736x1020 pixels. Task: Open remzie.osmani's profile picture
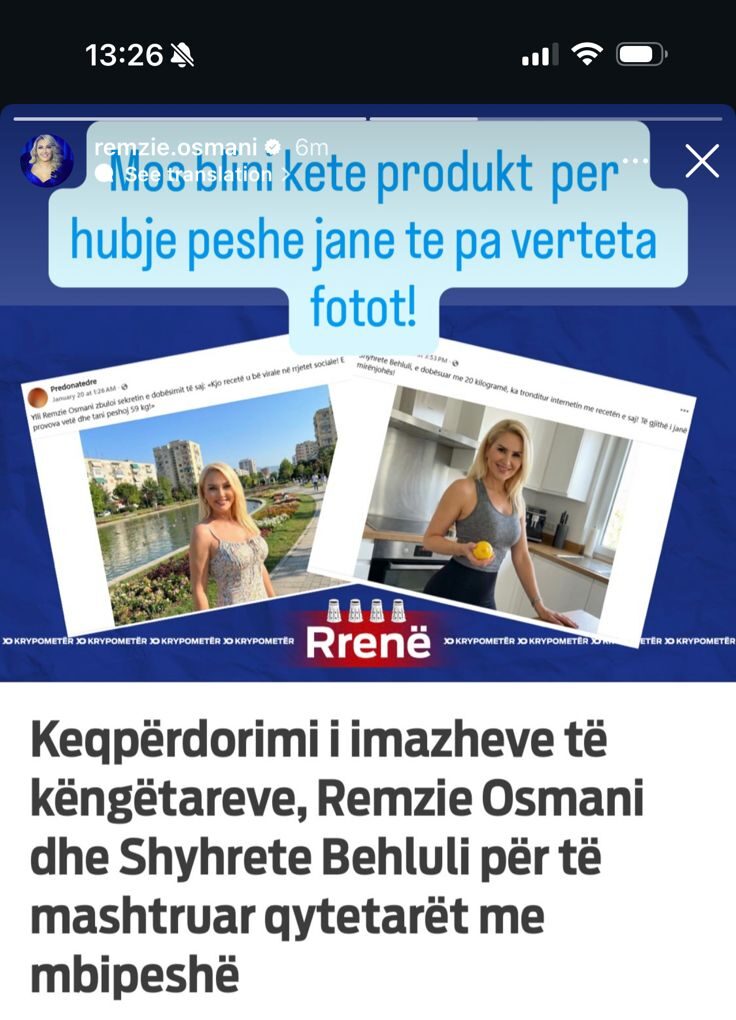pyautogui.click(x=46, y=160)
